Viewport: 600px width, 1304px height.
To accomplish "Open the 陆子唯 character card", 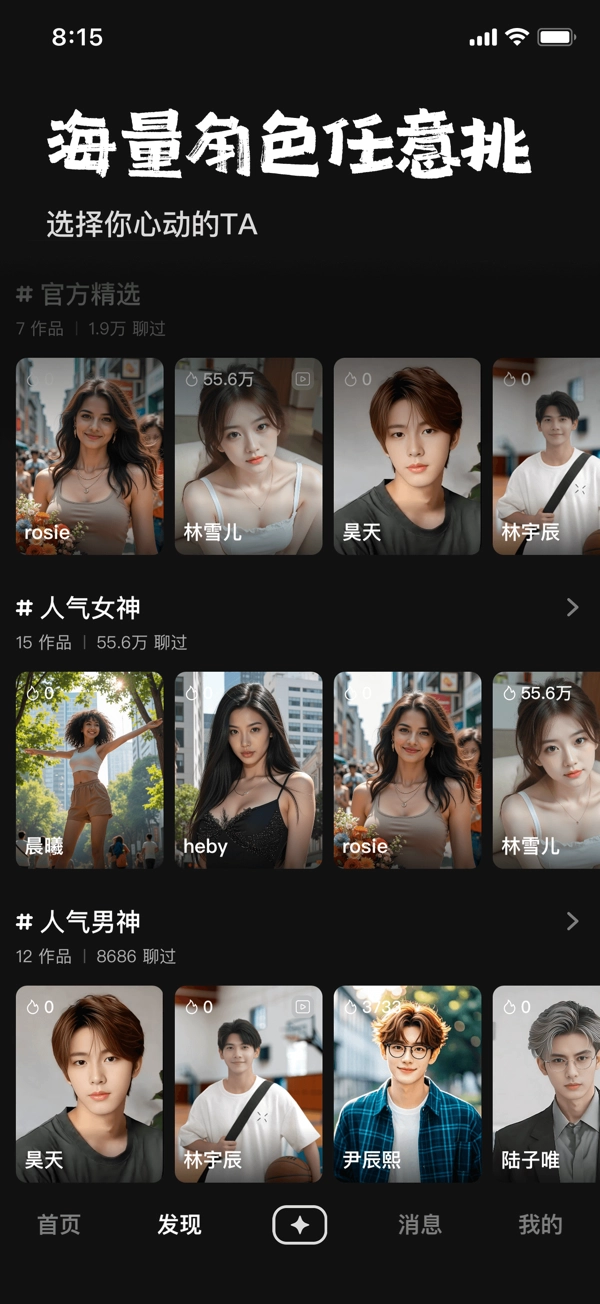I will click(546, 1083).
